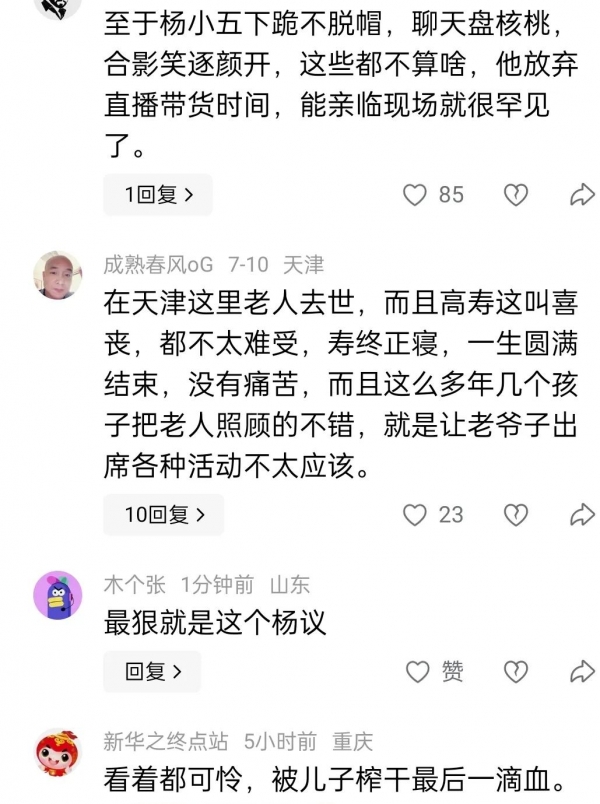Expand the 10回复 replies button
Image resolution: width=600 pixels, height=804 pixels.
pos(163,515)
